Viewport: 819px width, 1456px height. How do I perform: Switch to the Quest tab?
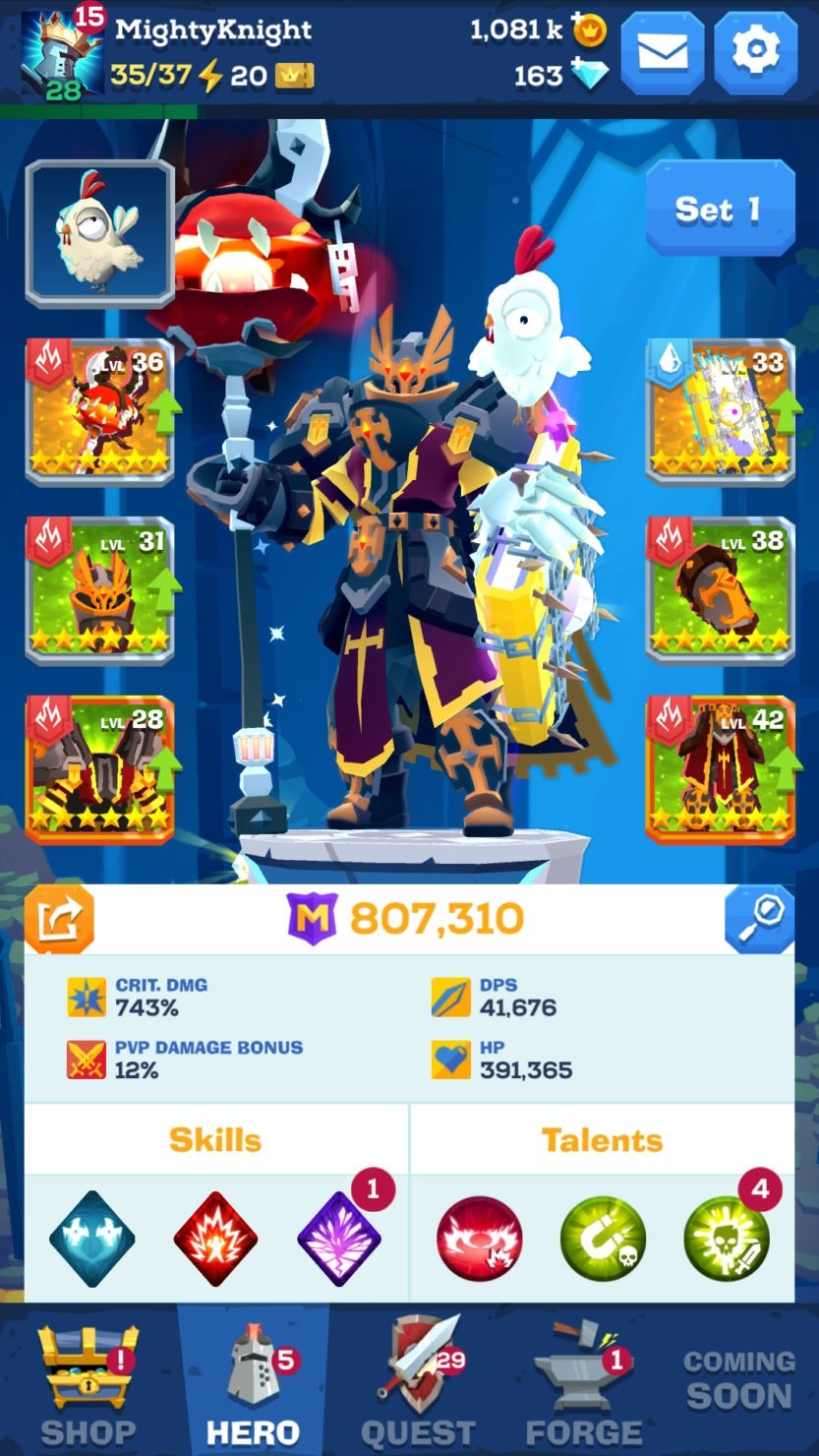click(x=418, y=1381)
